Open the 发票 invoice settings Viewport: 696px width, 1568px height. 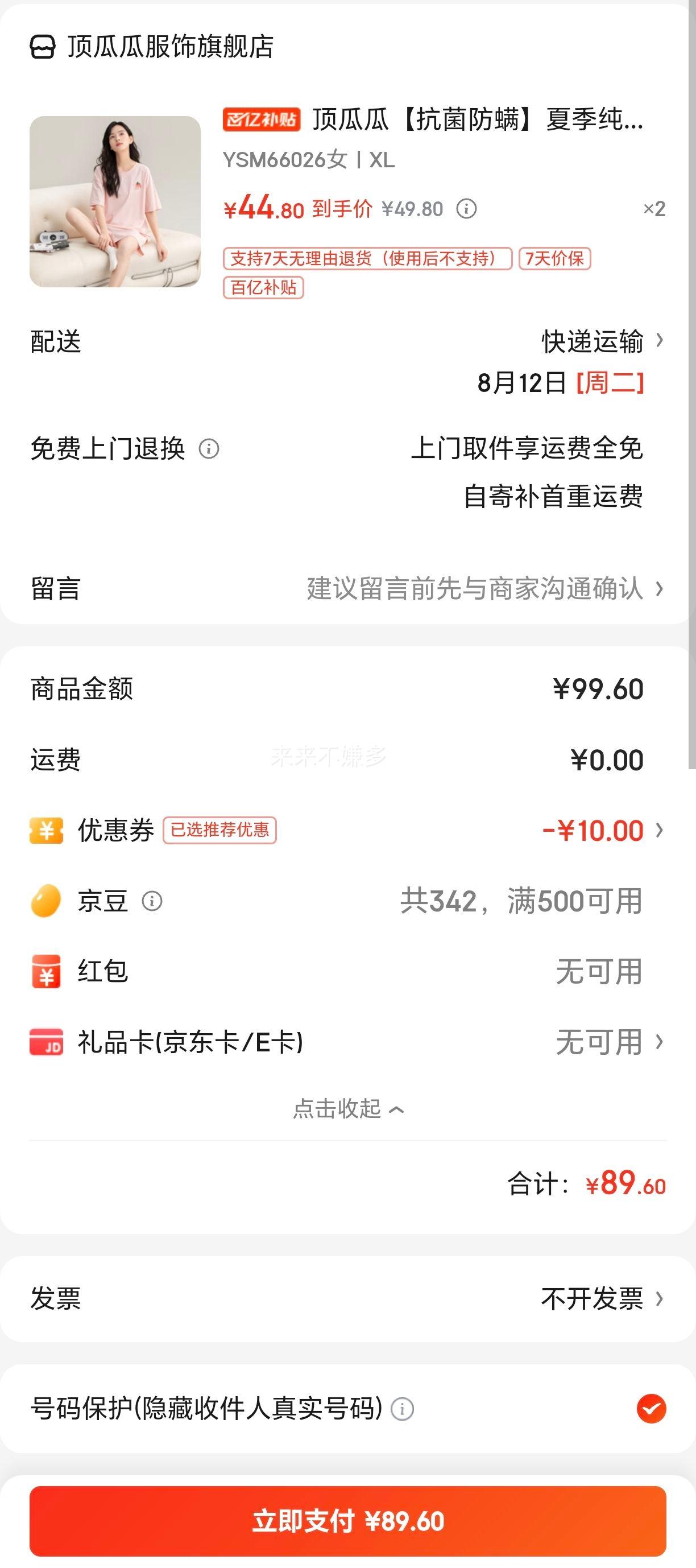click(x=348, y=1298)
